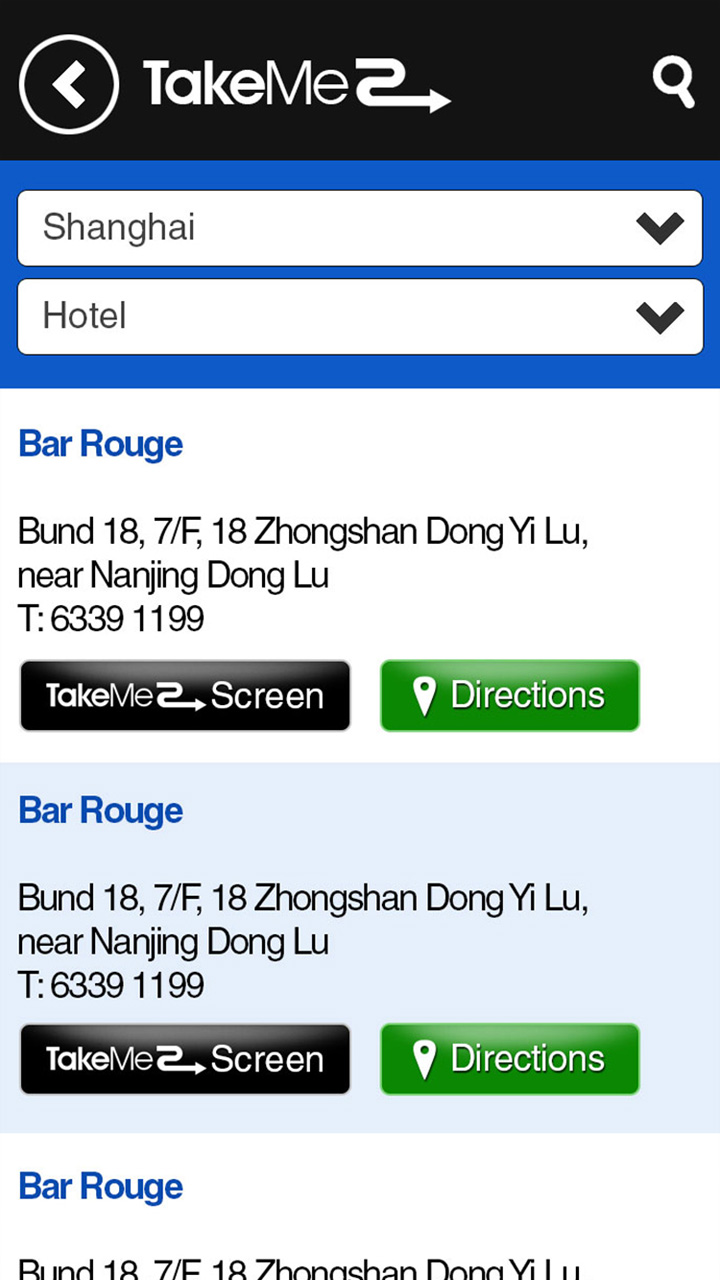The width and height of the screenshot is (720, 1280).
Task: Get Directions for the first Bar Rouge listing
Action: point(509,695)
